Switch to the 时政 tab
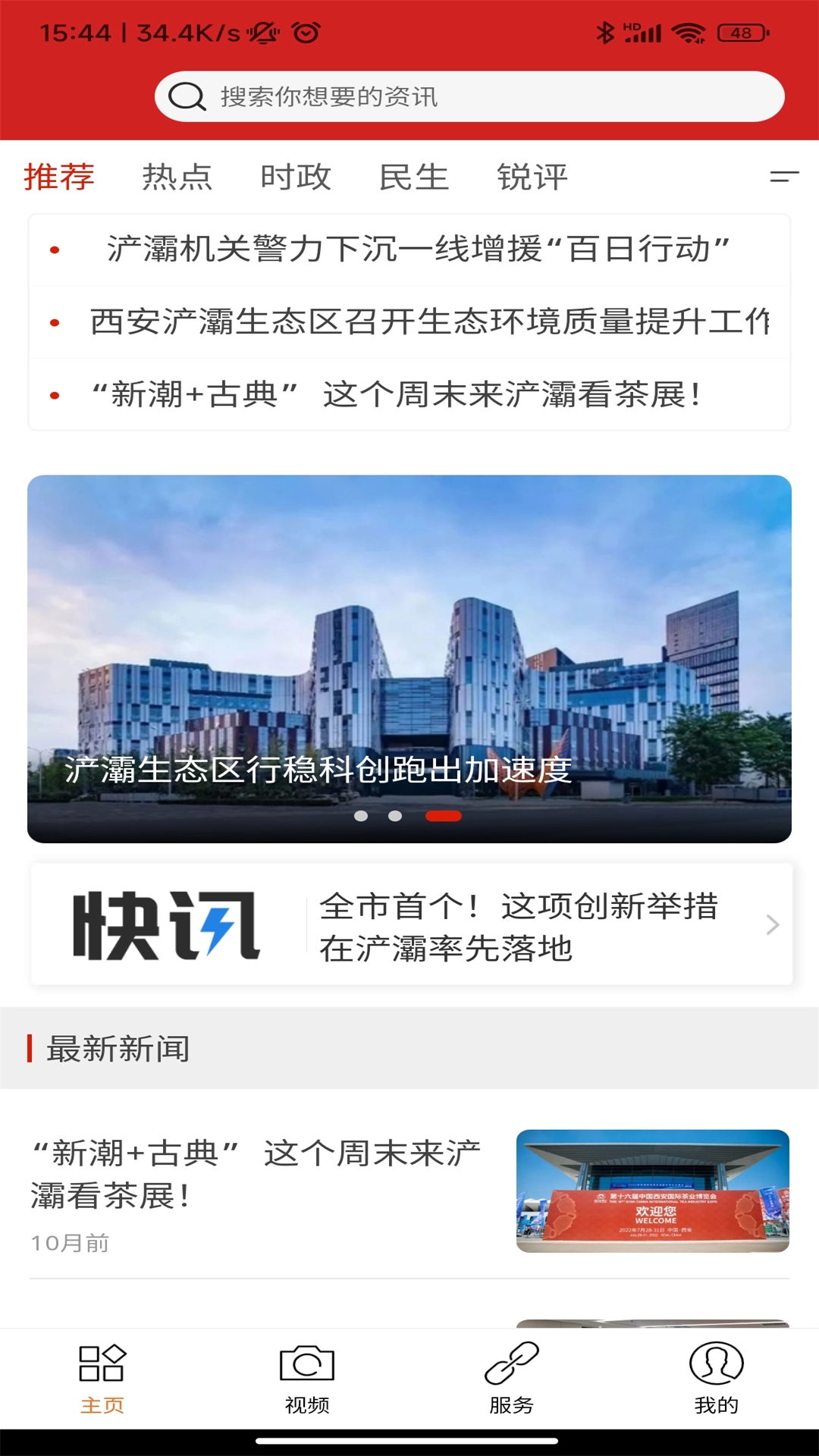 pyautogui.click(x=295, y=177)
